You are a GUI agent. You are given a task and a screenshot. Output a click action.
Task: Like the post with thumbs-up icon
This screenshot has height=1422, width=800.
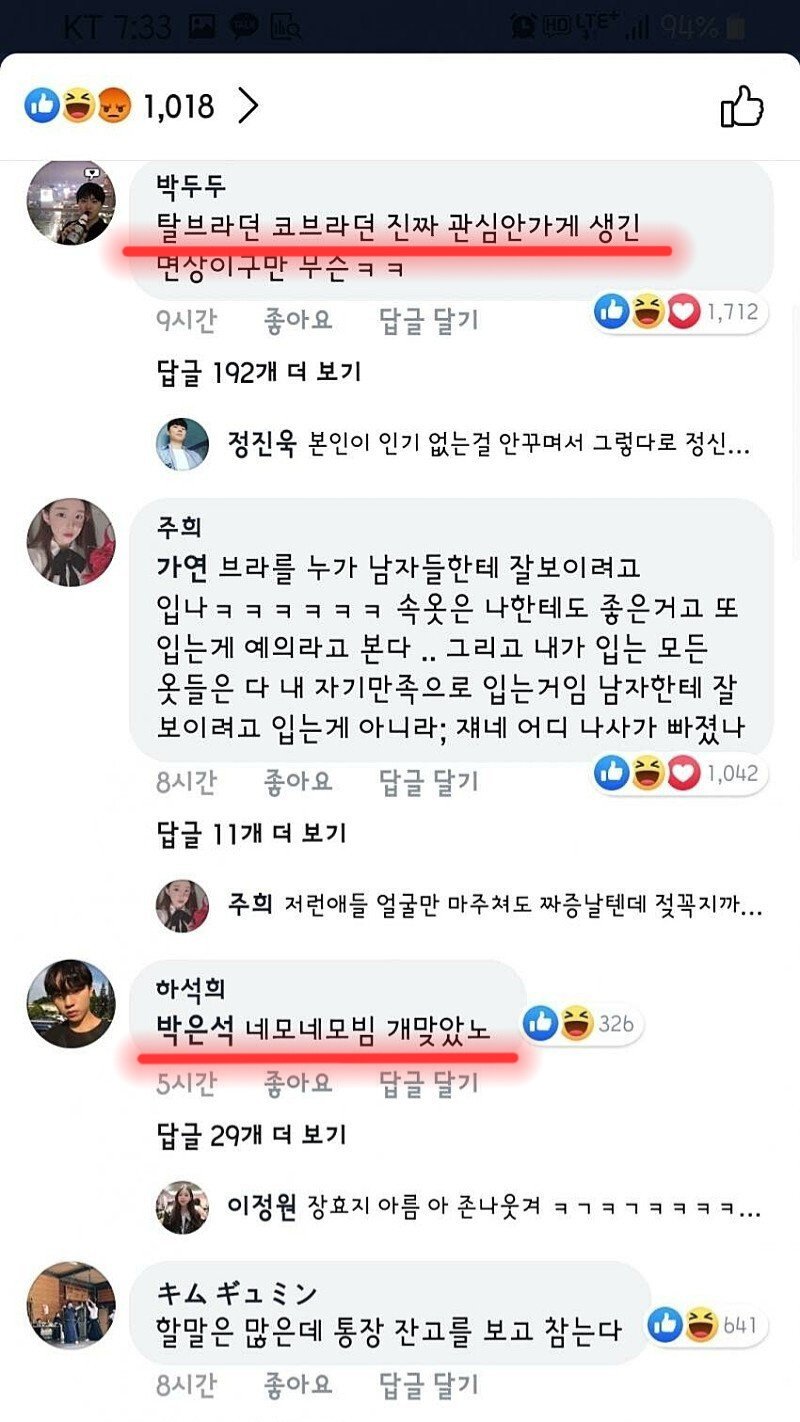tap(742, 106)
